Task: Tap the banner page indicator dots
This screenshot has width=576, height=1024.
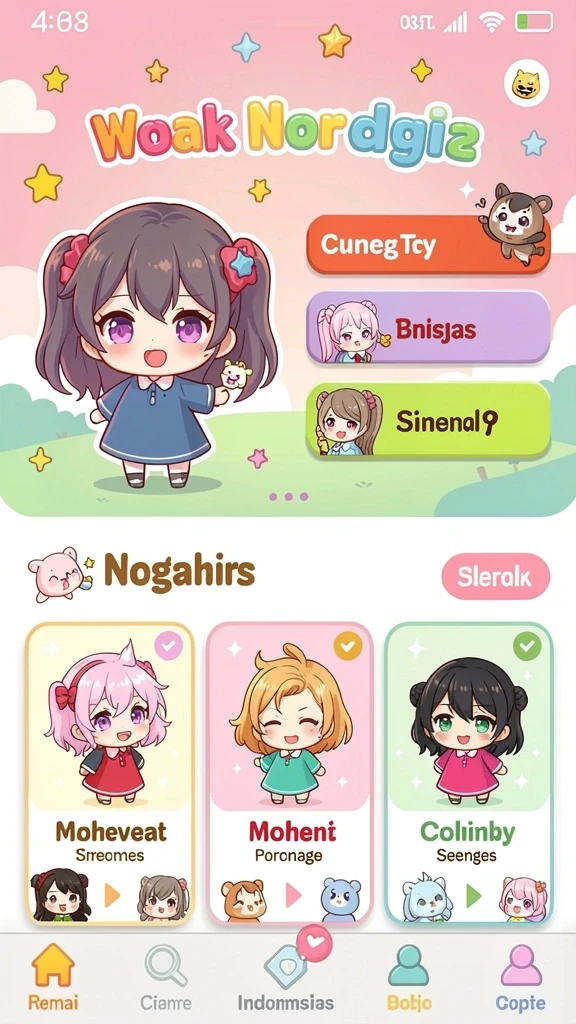Action: 288,496
